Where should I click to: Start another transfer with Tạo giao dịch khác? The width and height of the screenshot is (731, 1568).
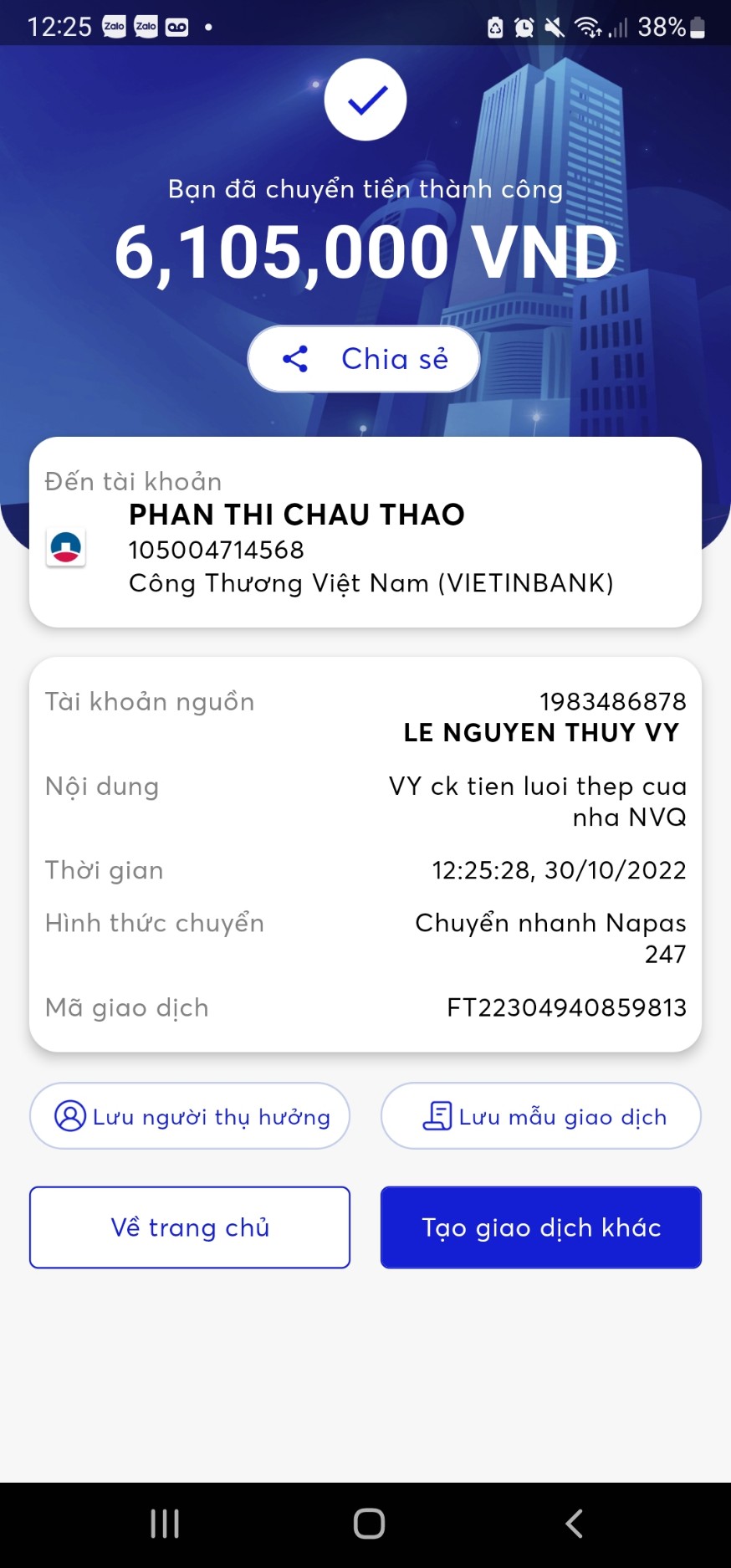point(541,1227)
